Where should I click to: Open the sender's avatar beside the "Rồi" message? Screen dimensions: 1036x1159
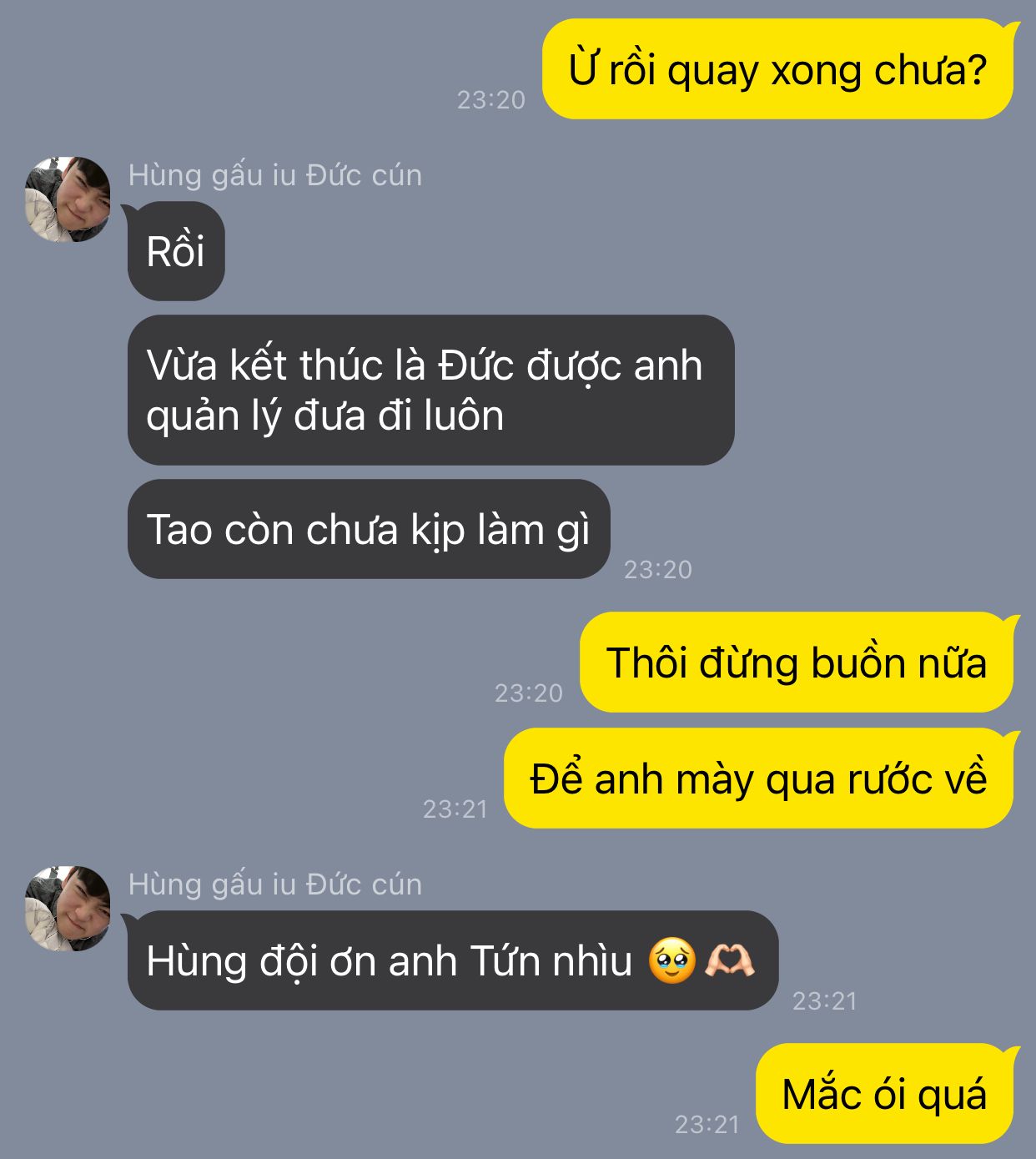[68, 199]
